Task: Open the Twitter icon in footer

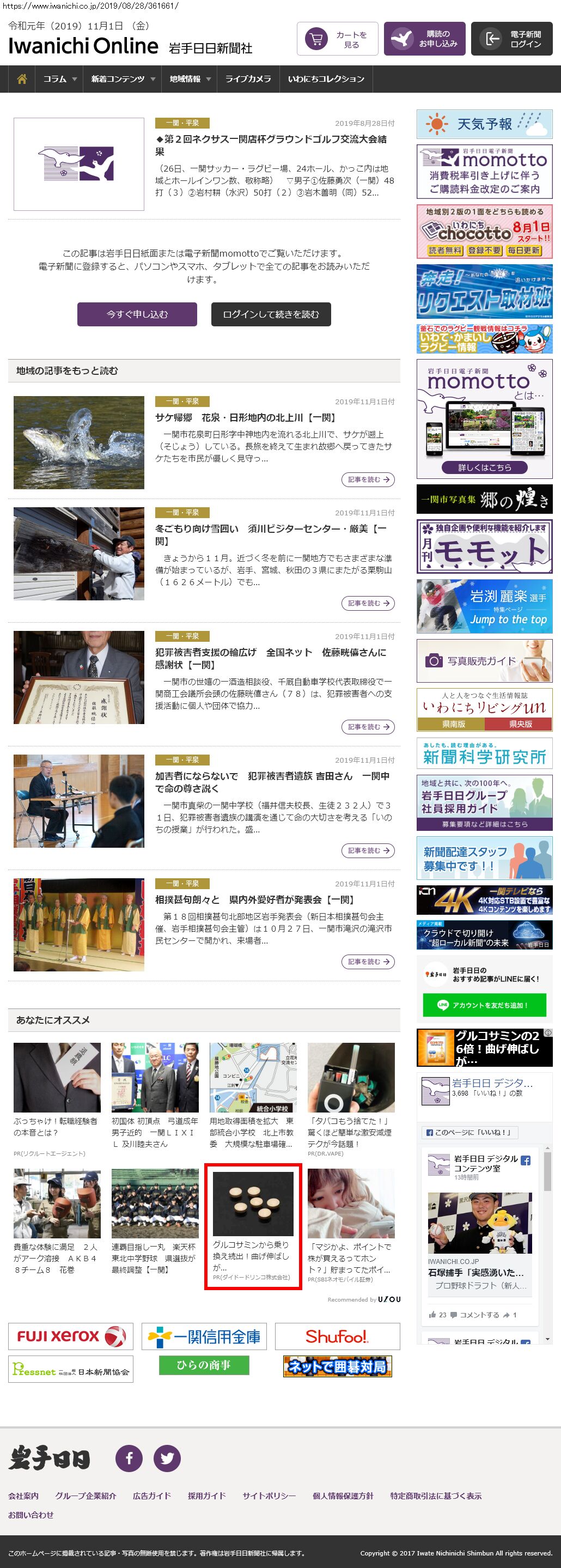Action: coord(167,1458)
